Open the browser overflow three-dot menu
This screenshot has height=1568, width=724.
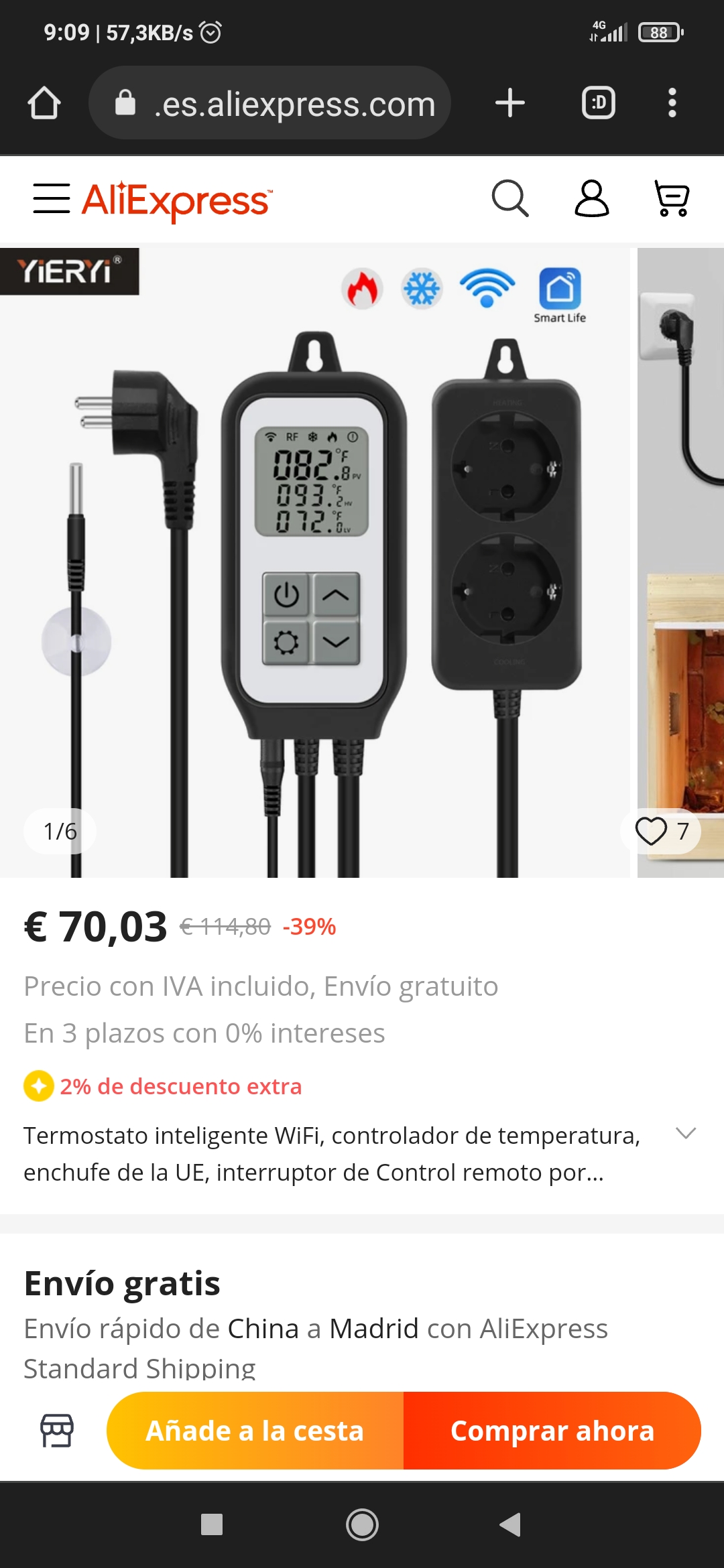pyautogui.click(x=672, y=103)
